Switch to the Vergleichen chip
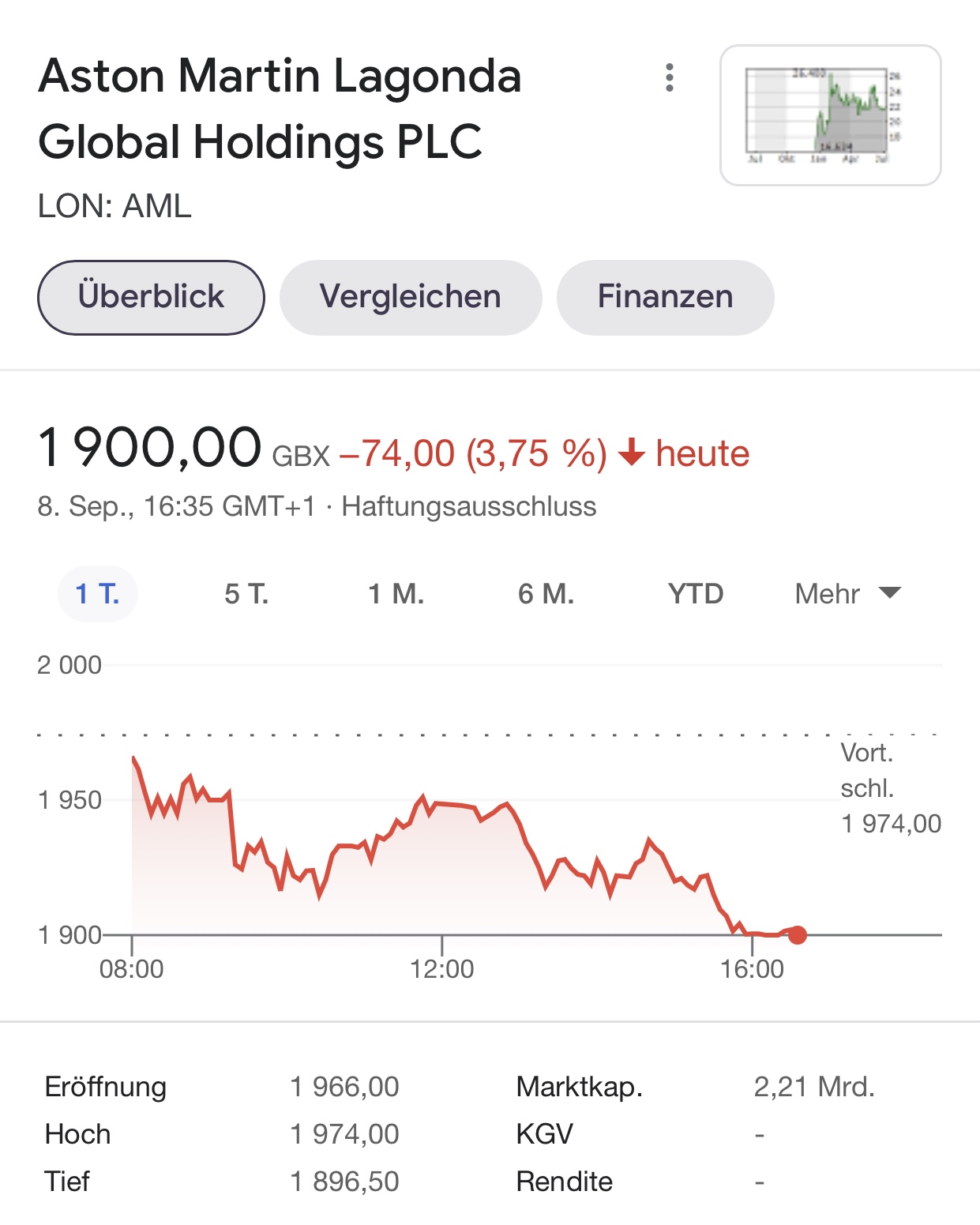 pyautogui.click(x=410, y=297)
